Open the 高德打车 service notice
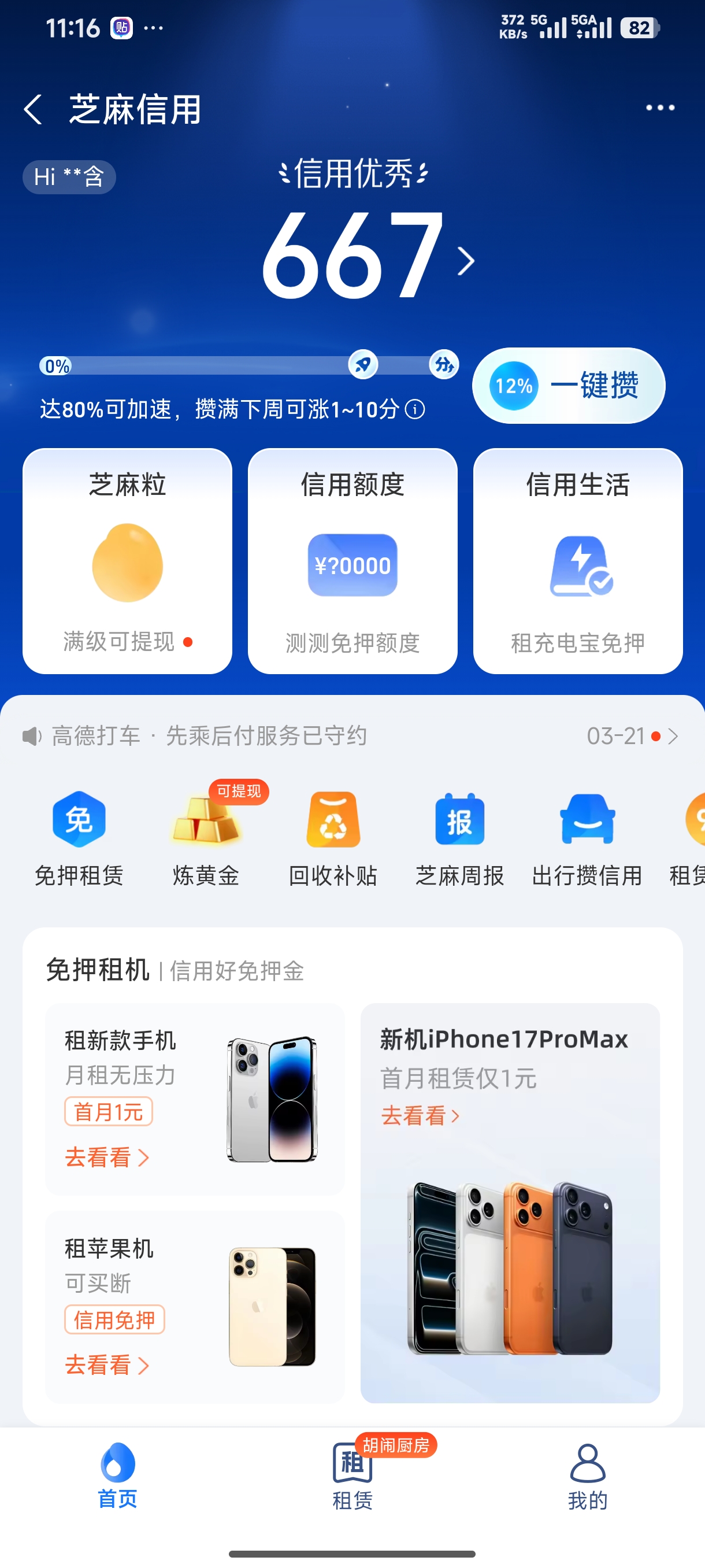This screenshot has width=705, height=1568. [350, 736]
